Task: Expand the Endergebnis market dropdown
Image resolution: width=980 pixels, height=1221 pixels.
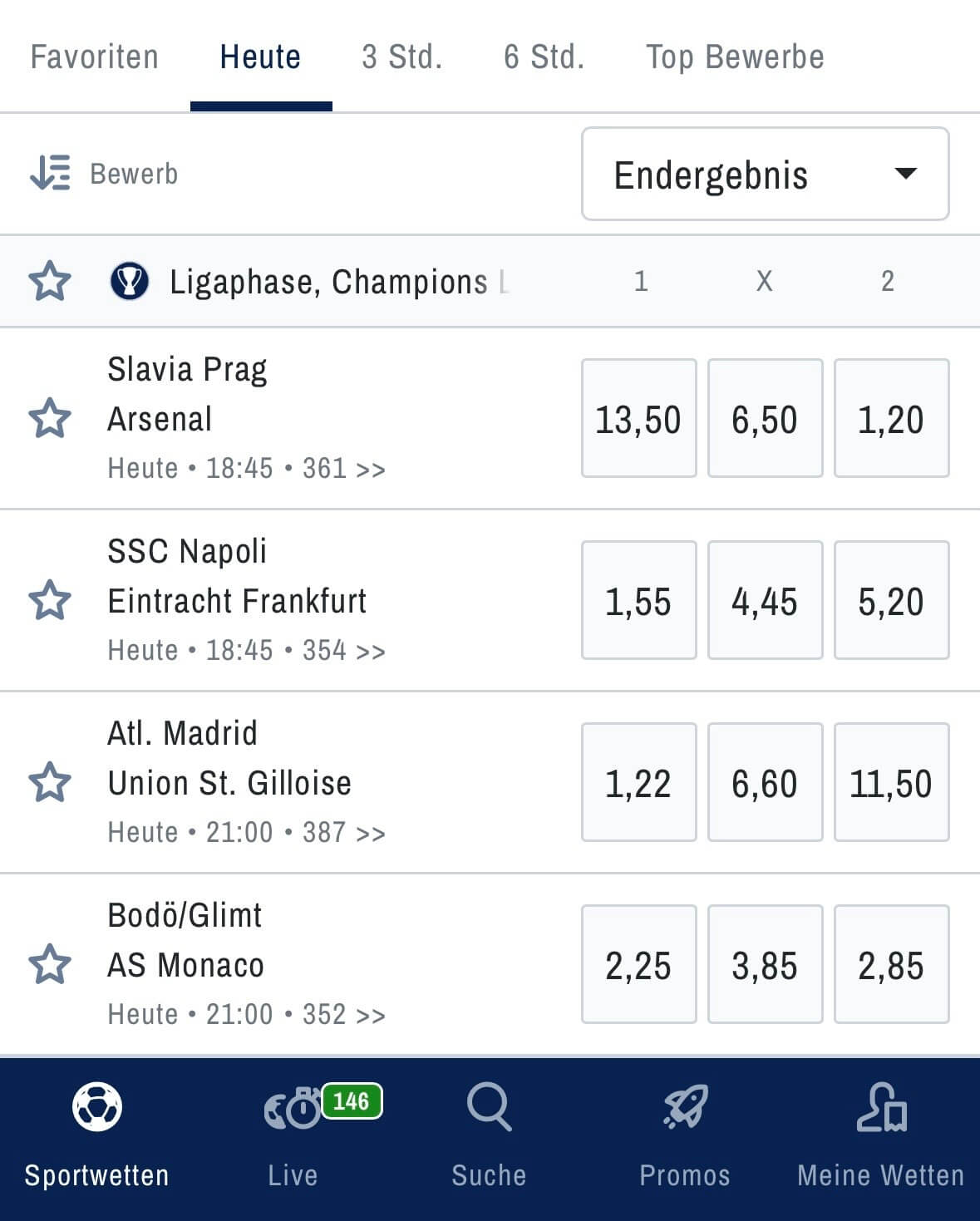Action: tap(765, 175)
